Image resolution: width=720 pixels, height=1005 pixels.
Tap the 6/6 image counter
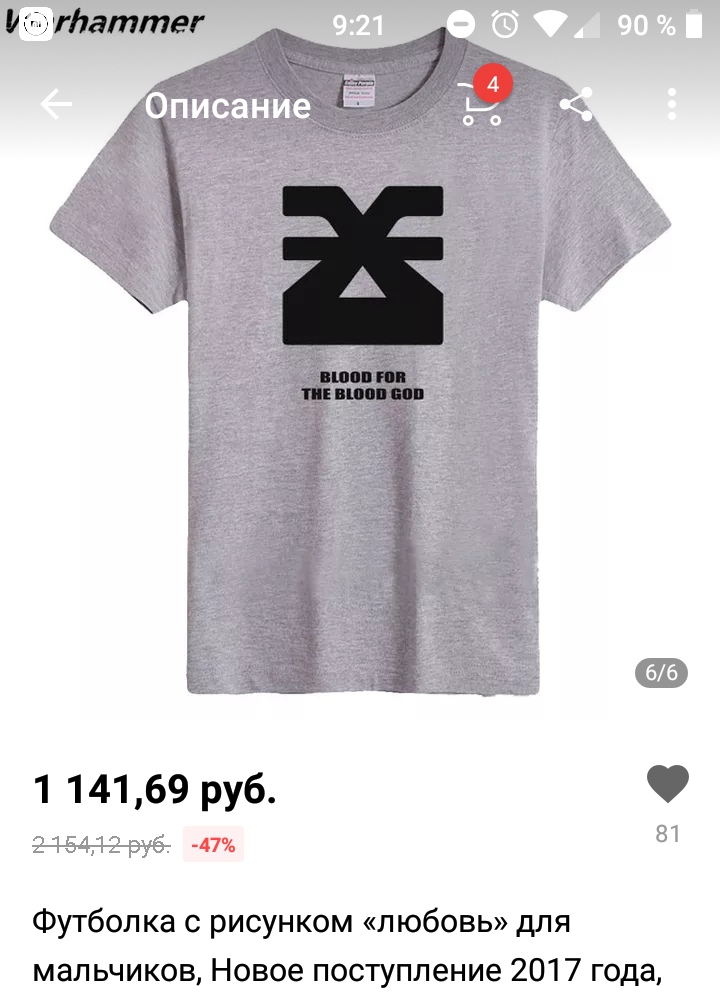coord(659,673)
